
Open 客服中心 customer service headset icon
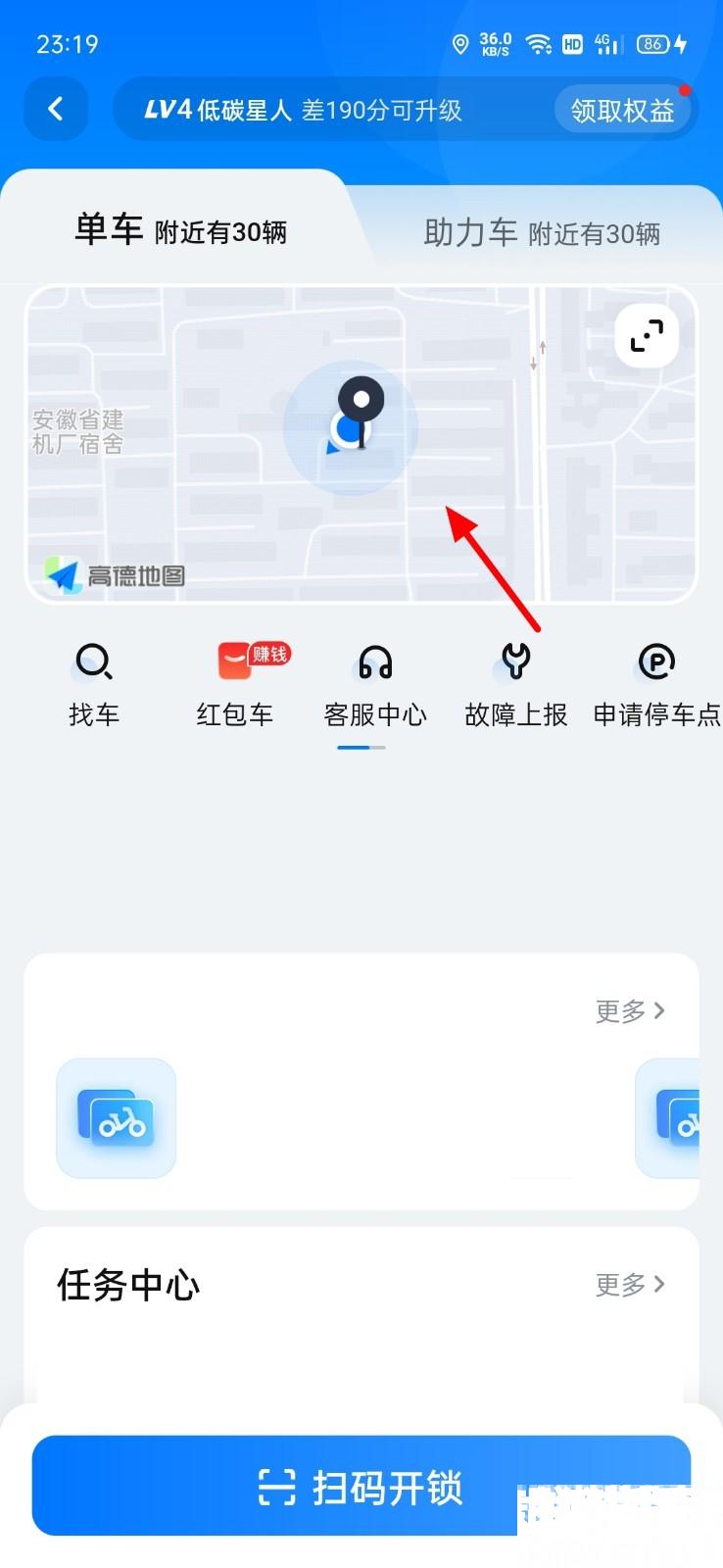pos(375,663)
